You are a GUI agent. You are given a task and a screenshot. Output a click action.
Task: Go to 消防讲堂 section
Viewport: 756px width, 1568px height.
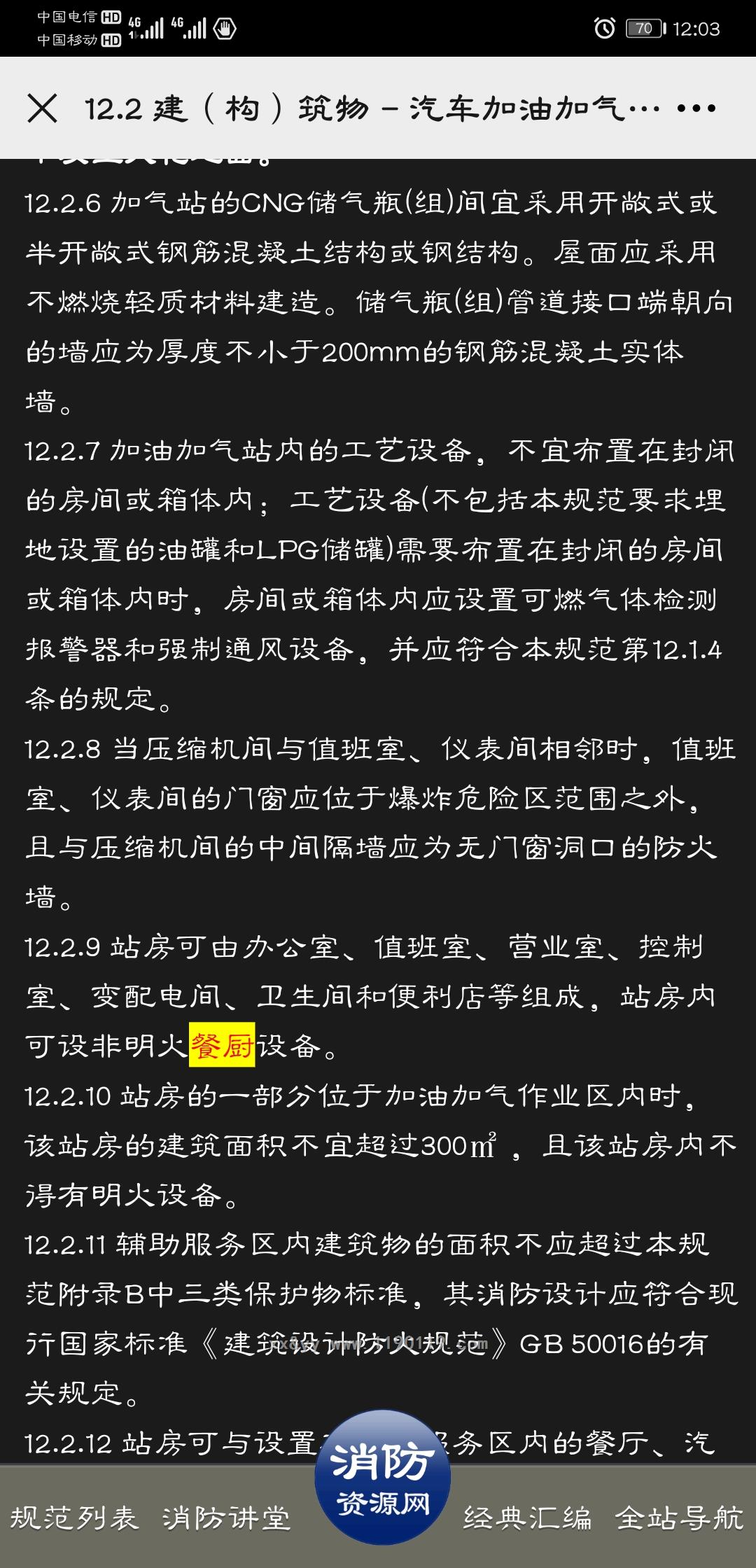pos(226,1518)
